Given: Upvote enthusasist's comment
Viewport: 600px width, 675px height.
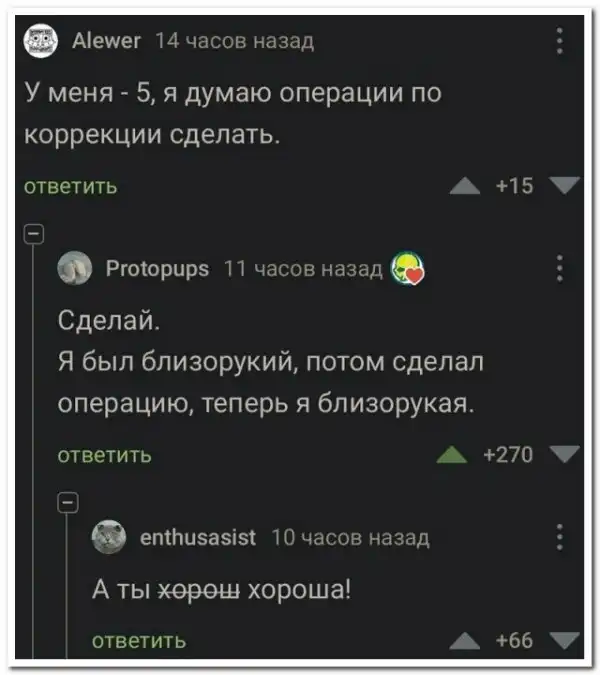Looking at the screenshot, I should coord(463,641).
